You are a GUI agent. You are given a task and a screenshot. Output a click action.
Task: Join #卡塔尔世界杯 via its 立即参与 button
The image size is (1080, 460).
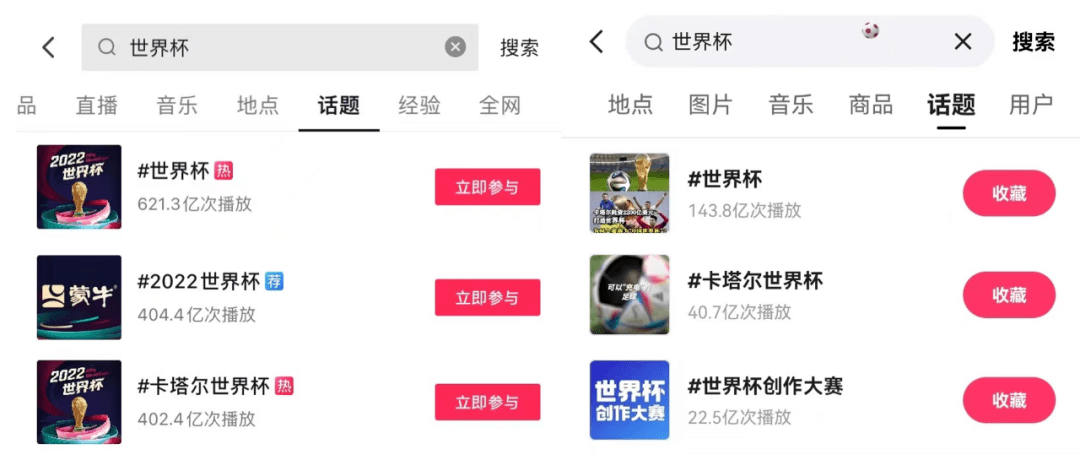coord(487,402)
